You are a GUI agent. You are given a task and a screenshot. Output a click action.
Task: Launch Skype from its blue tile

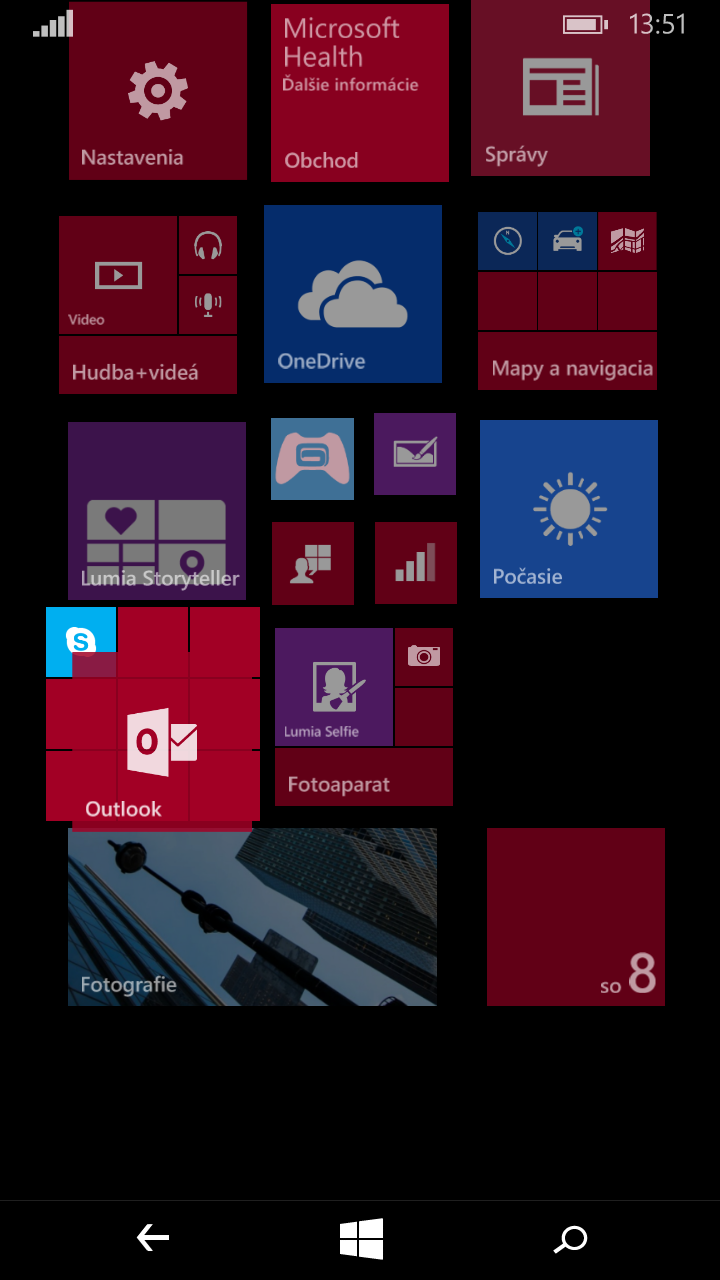pos(81,642)
